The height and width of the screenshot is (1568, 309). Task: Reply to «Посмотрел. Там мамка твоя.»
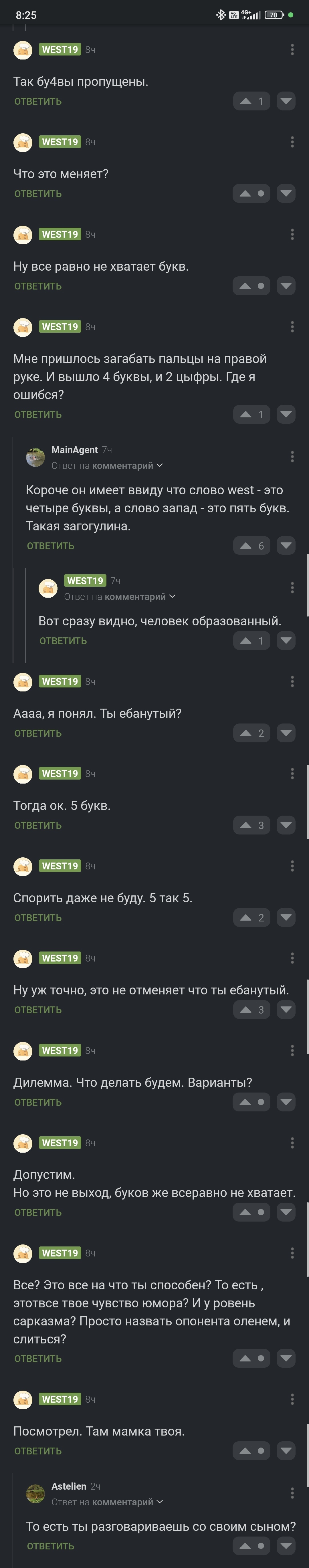[38, 1451]
